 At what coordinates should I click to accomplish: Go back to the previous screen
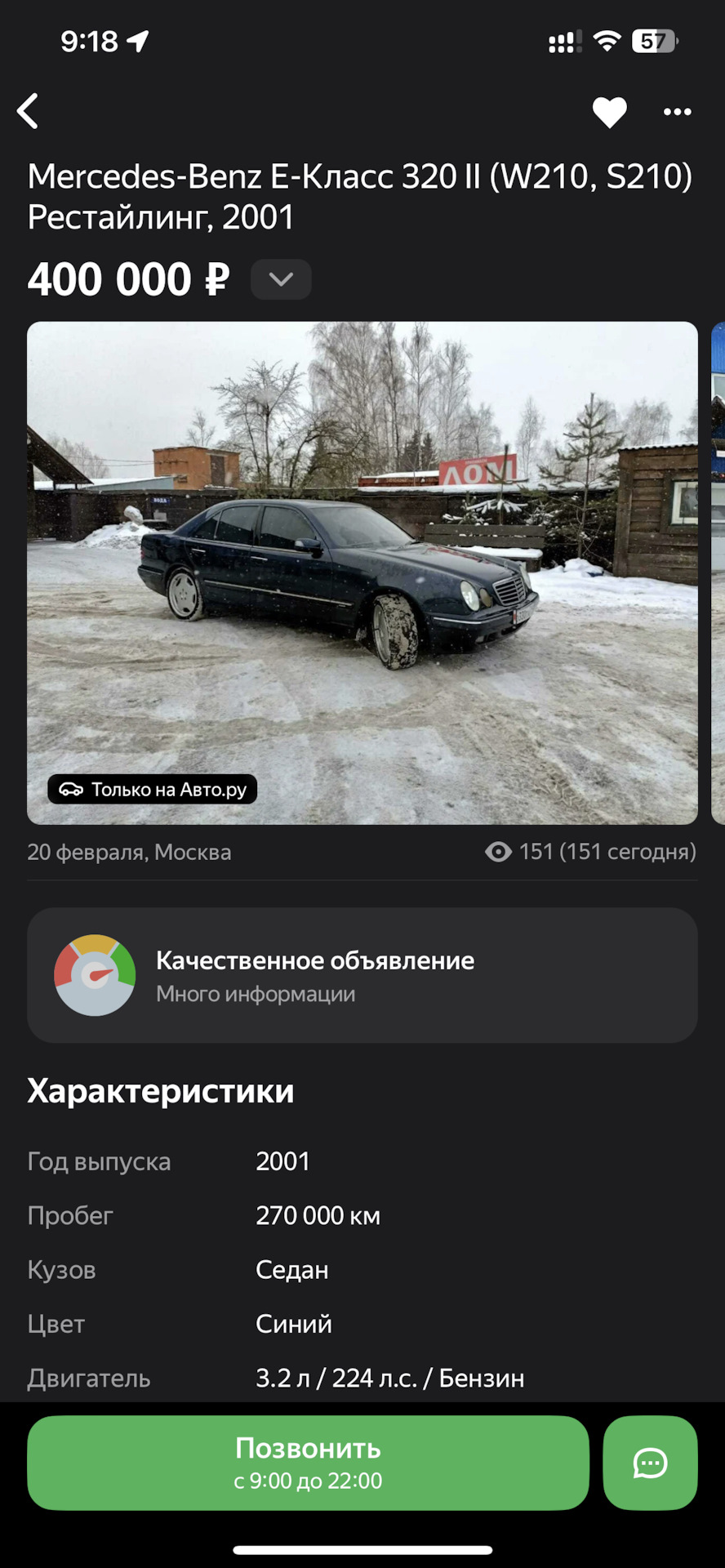29,111
